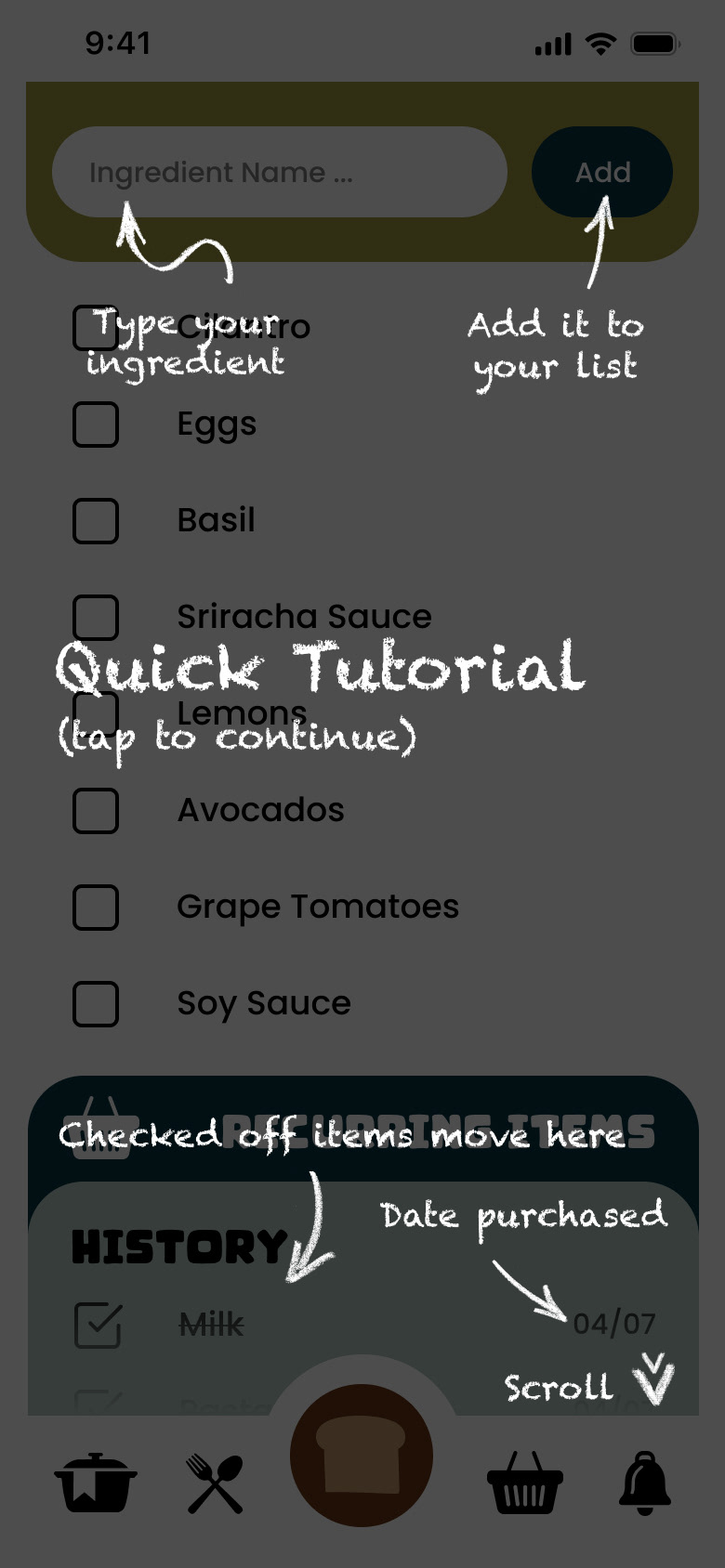Screen dimensions: 725x1568
Task: Tap the Add button
Action: pos(602,172)
